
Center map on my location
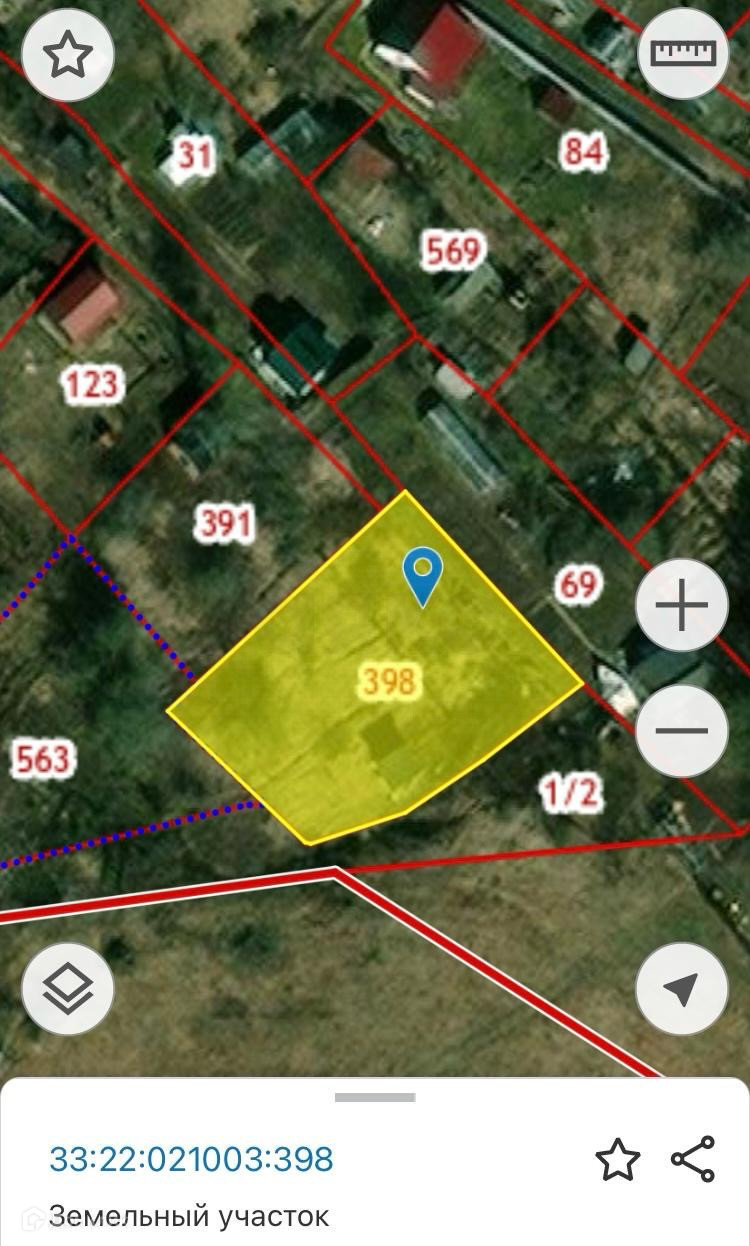point(682,988)
